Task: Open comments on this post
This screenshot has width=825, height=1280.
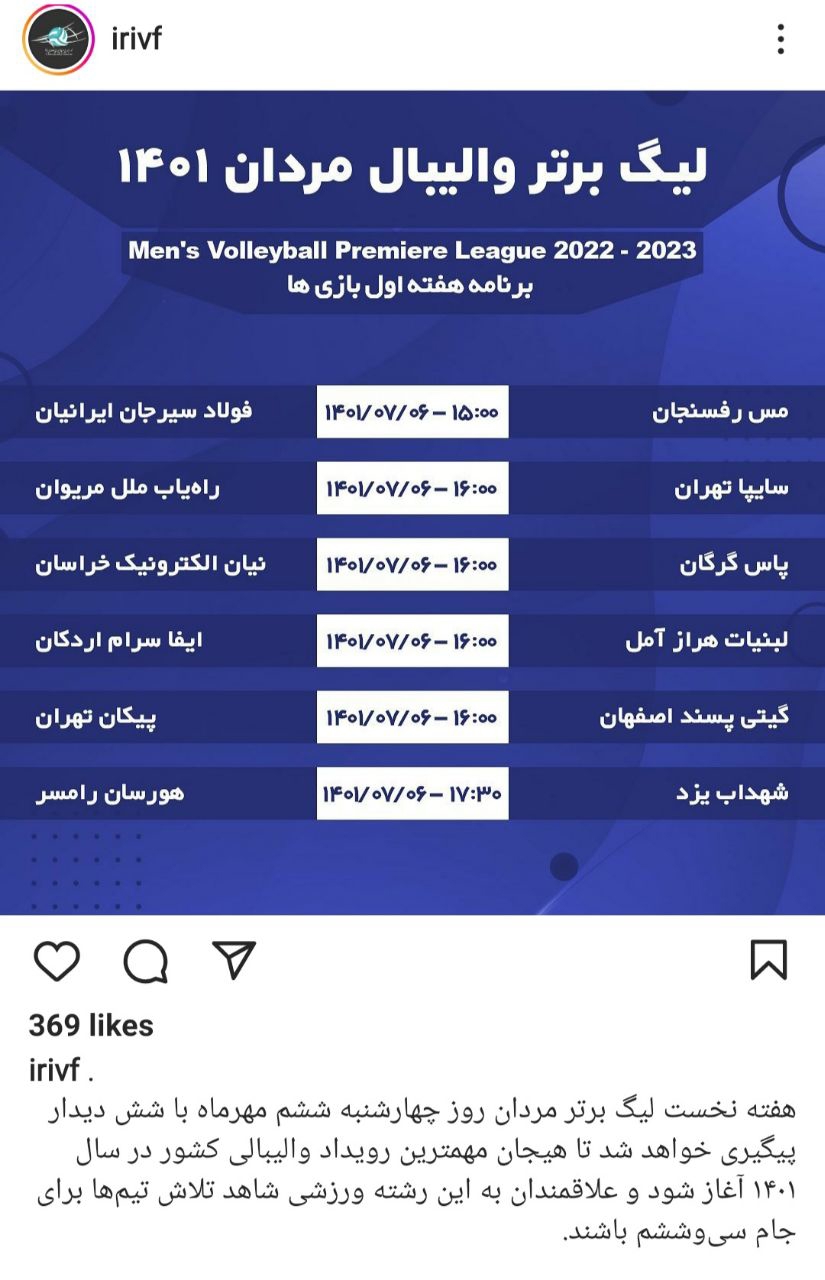Action: point(146,962)
